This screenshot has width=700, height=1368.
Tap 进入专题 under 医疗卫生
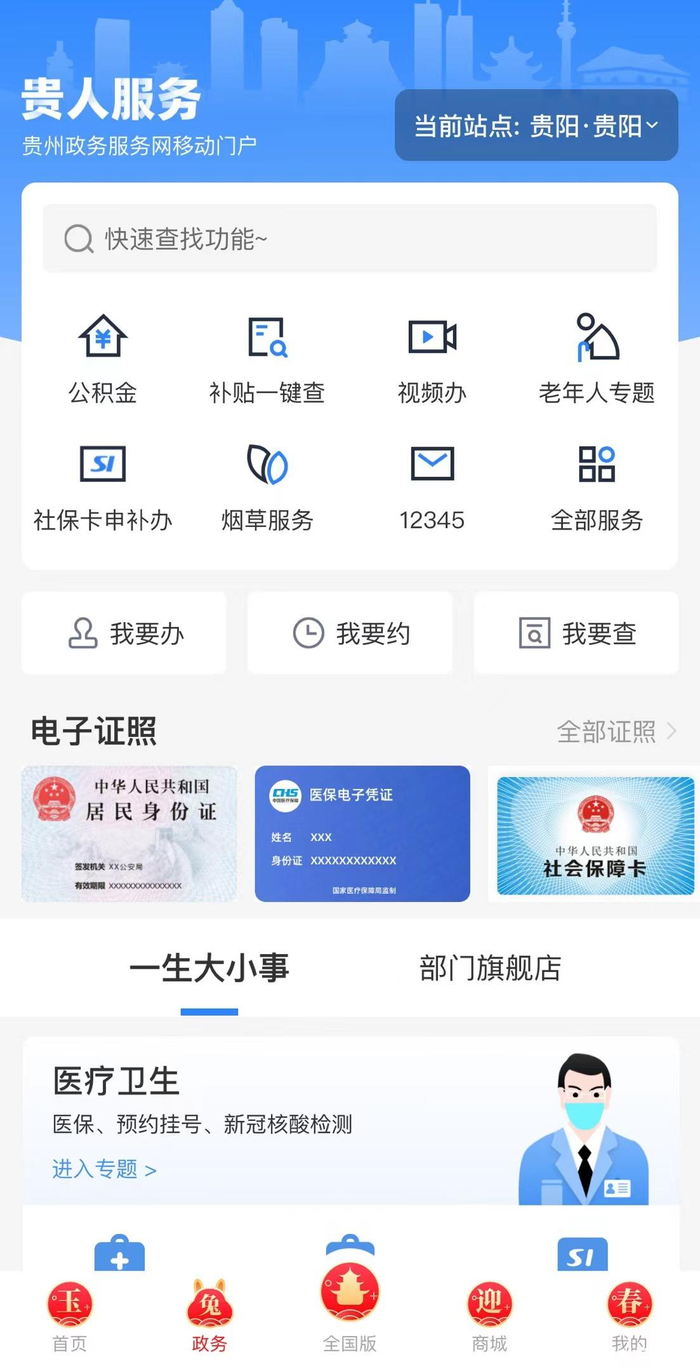(x=104, y=1169)
